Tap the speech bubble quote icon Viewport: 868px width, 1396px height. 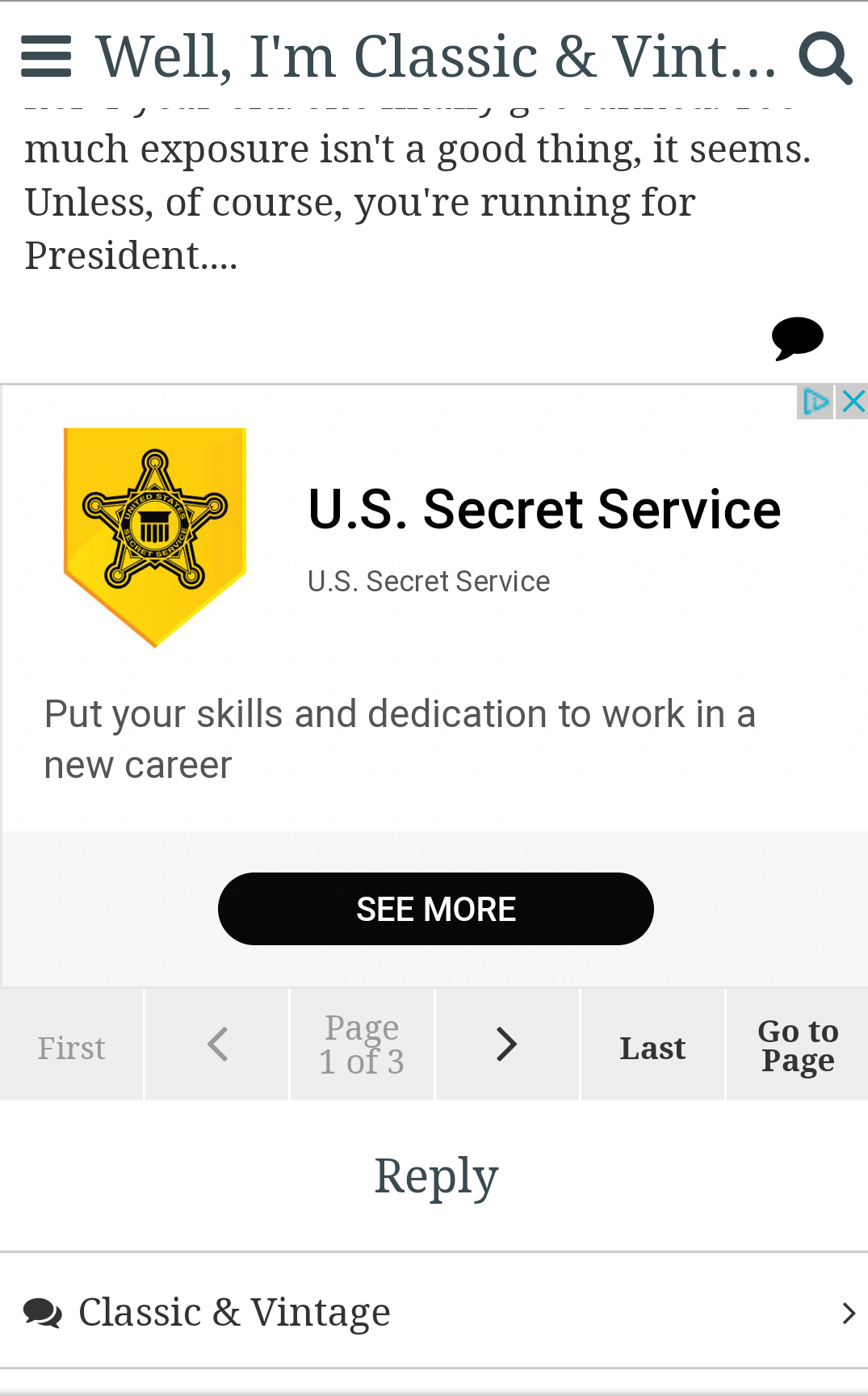tap(797, 338)
